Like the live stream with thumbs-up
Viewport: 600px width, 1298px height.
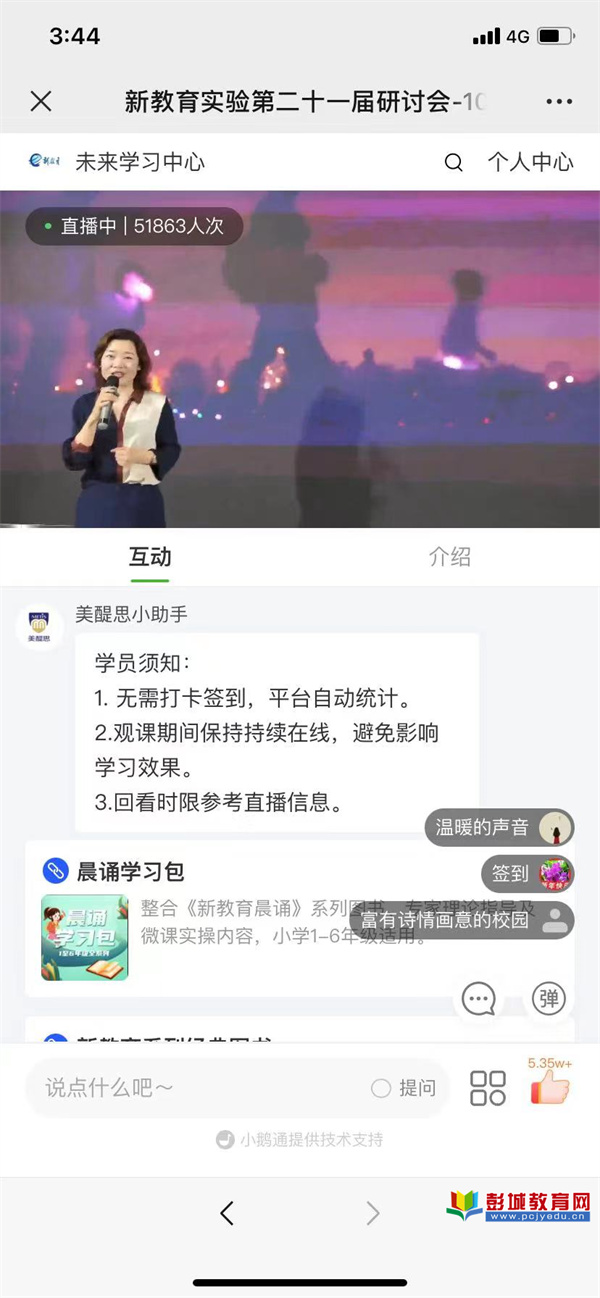(x=549, y=1086)
